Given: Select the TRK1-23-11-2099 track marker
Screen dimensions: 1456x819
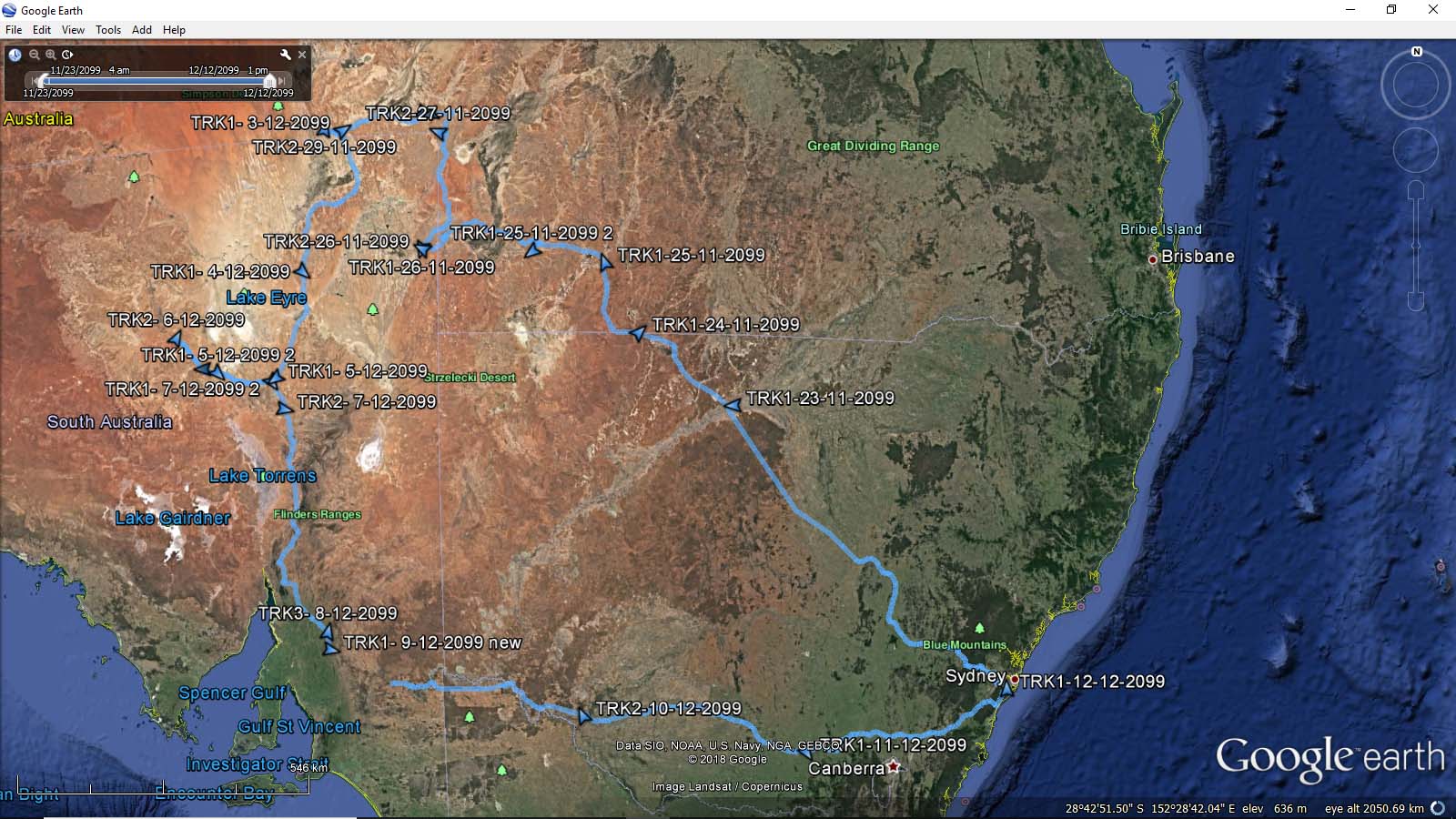Looking at the screenshot, I should tap(732, 406).
